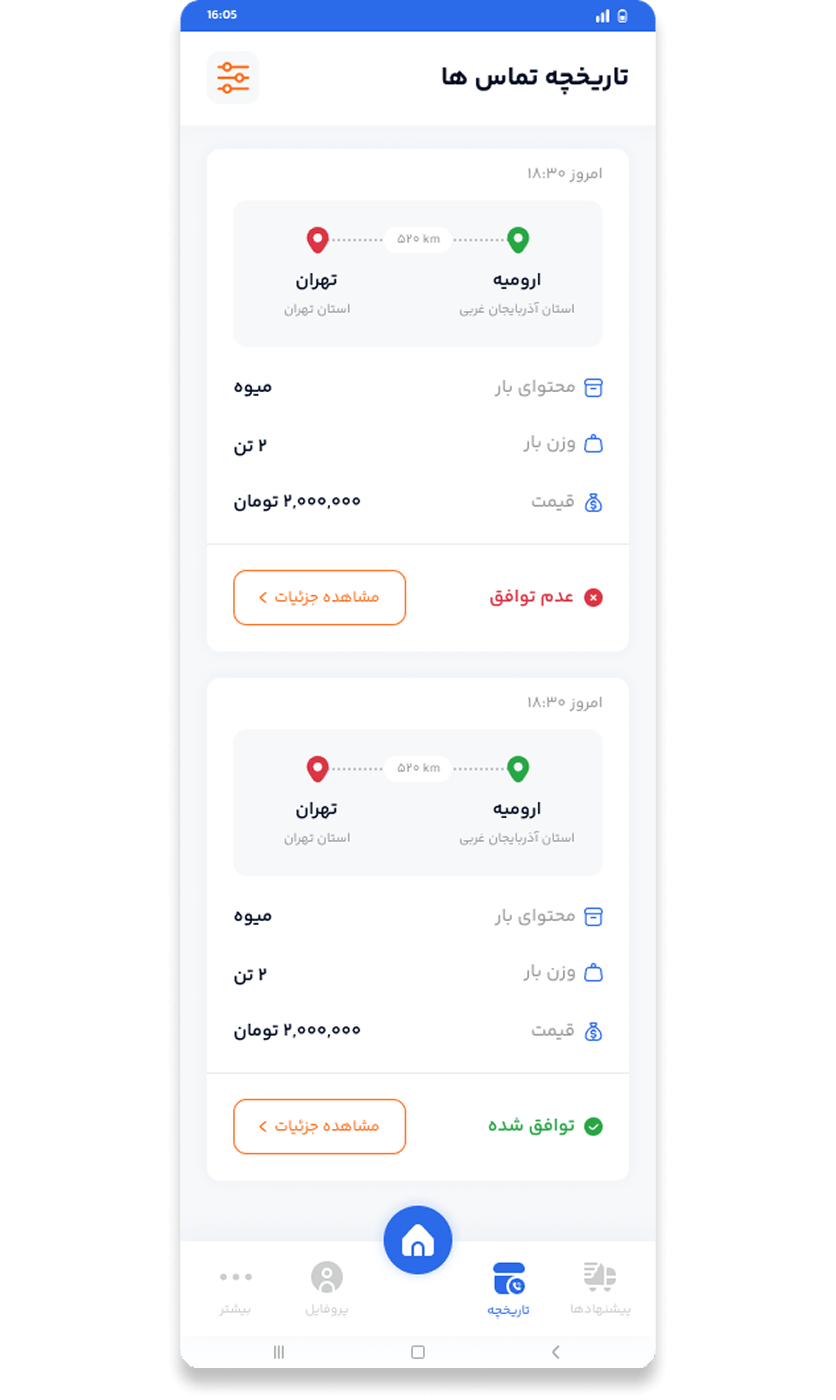Select the تاریخچه tab

[509, 1288]
